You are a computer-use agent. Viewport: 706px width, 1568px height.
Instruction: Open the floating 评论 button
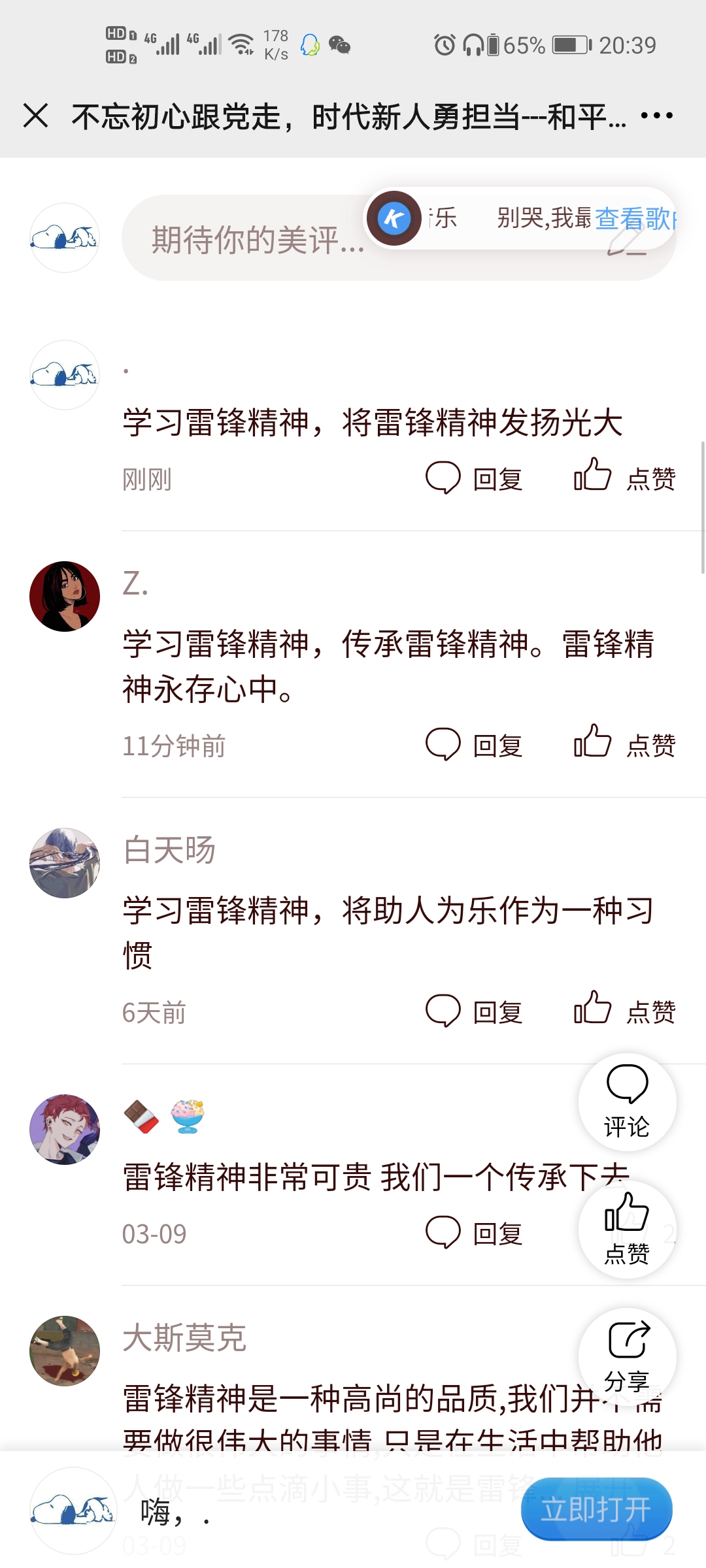click(x=627, y=1102)
